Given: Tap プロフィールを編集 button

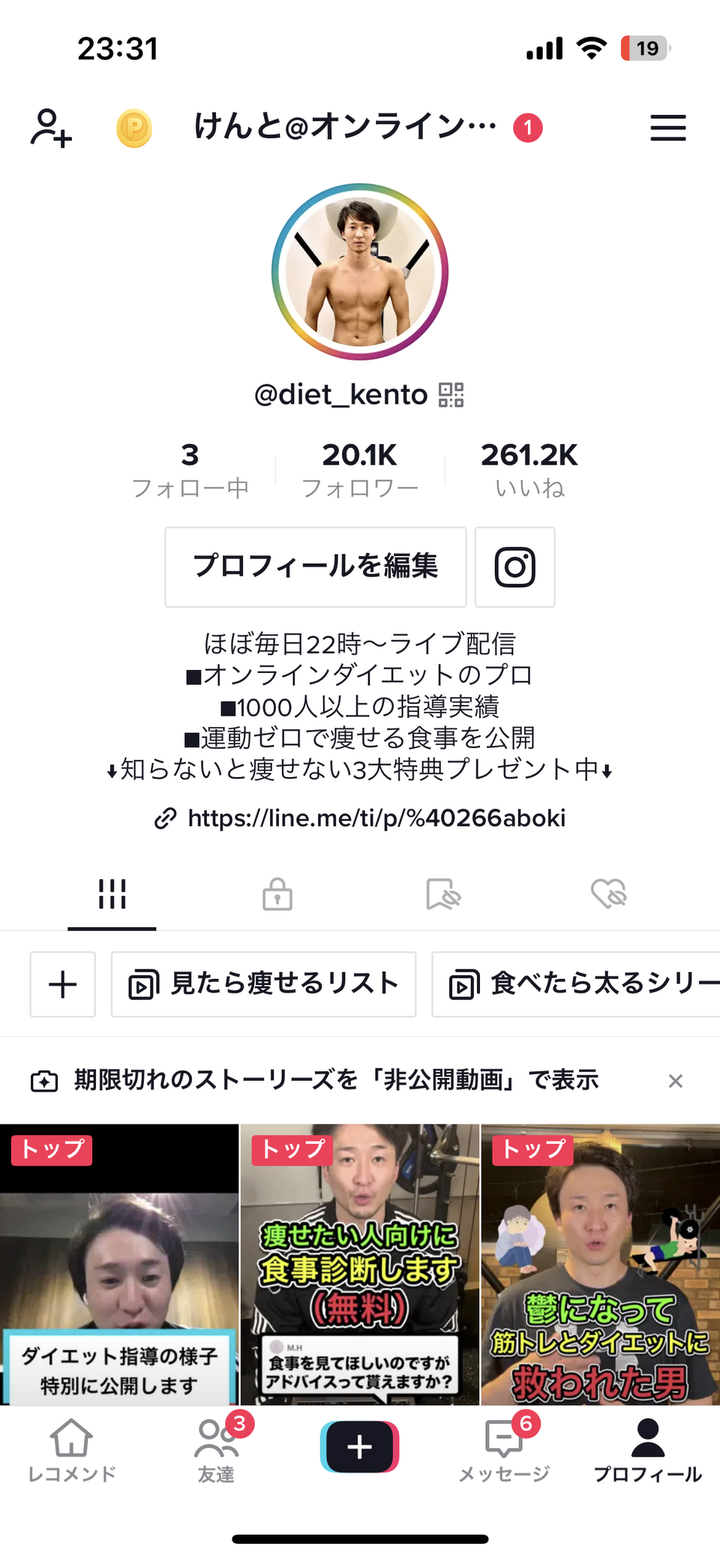Looking at the screenshot, I should point(315,567).
